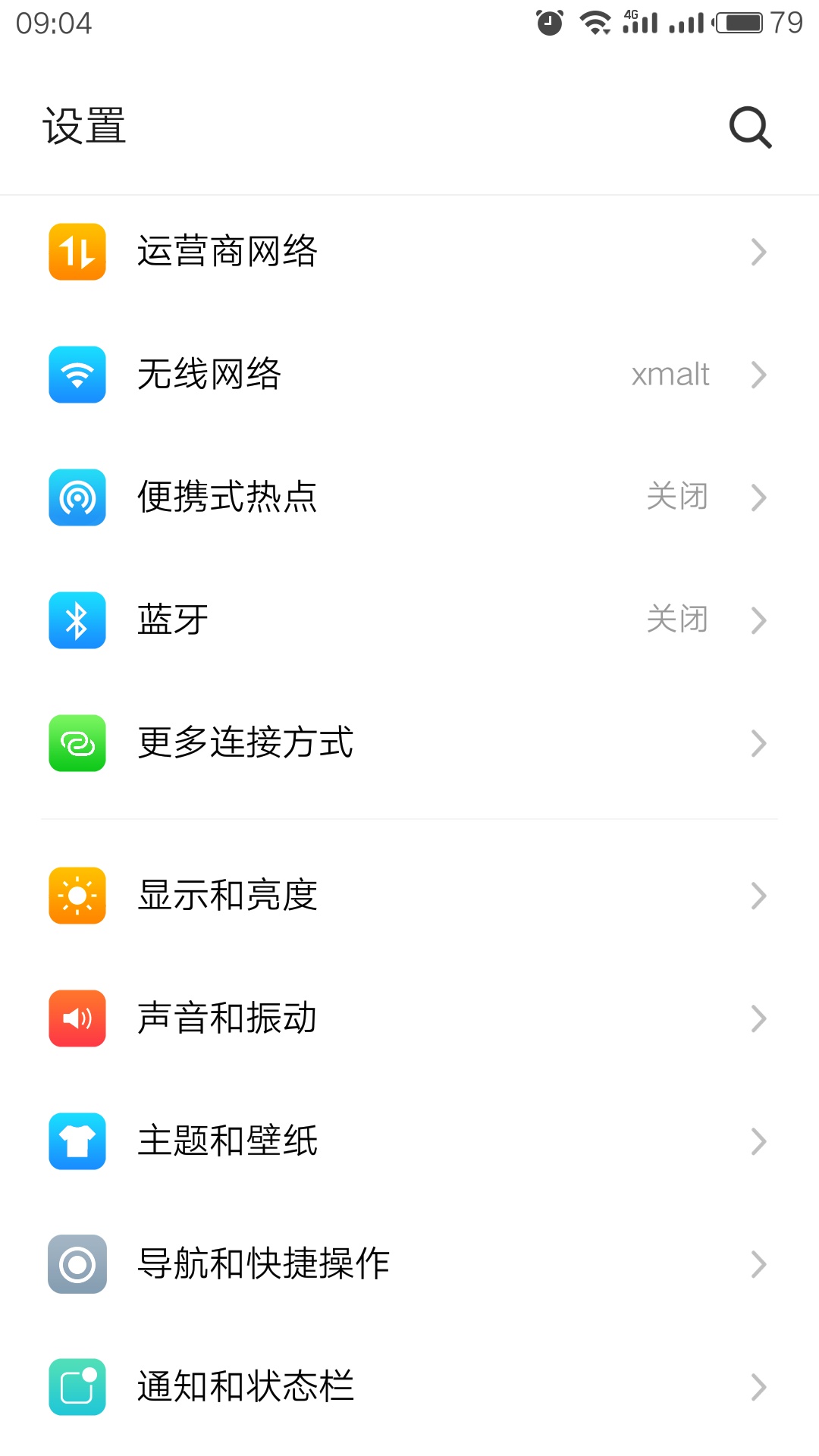Open 通知和状态栏 settings
The height and width of the screenshot is (1456, 819).
[409, 1387]
